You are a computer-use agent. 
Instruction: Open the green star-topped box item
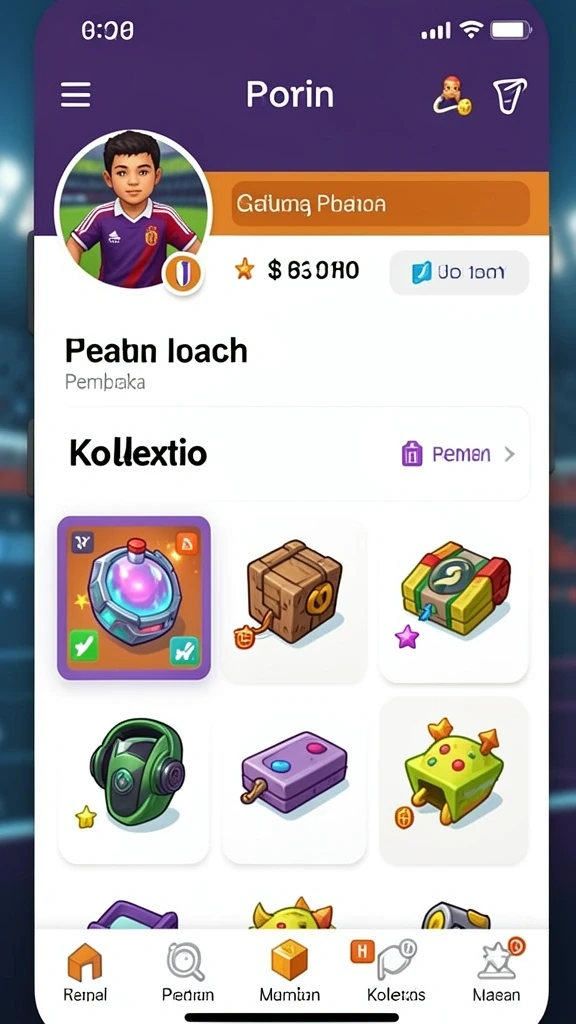point(454,780)
